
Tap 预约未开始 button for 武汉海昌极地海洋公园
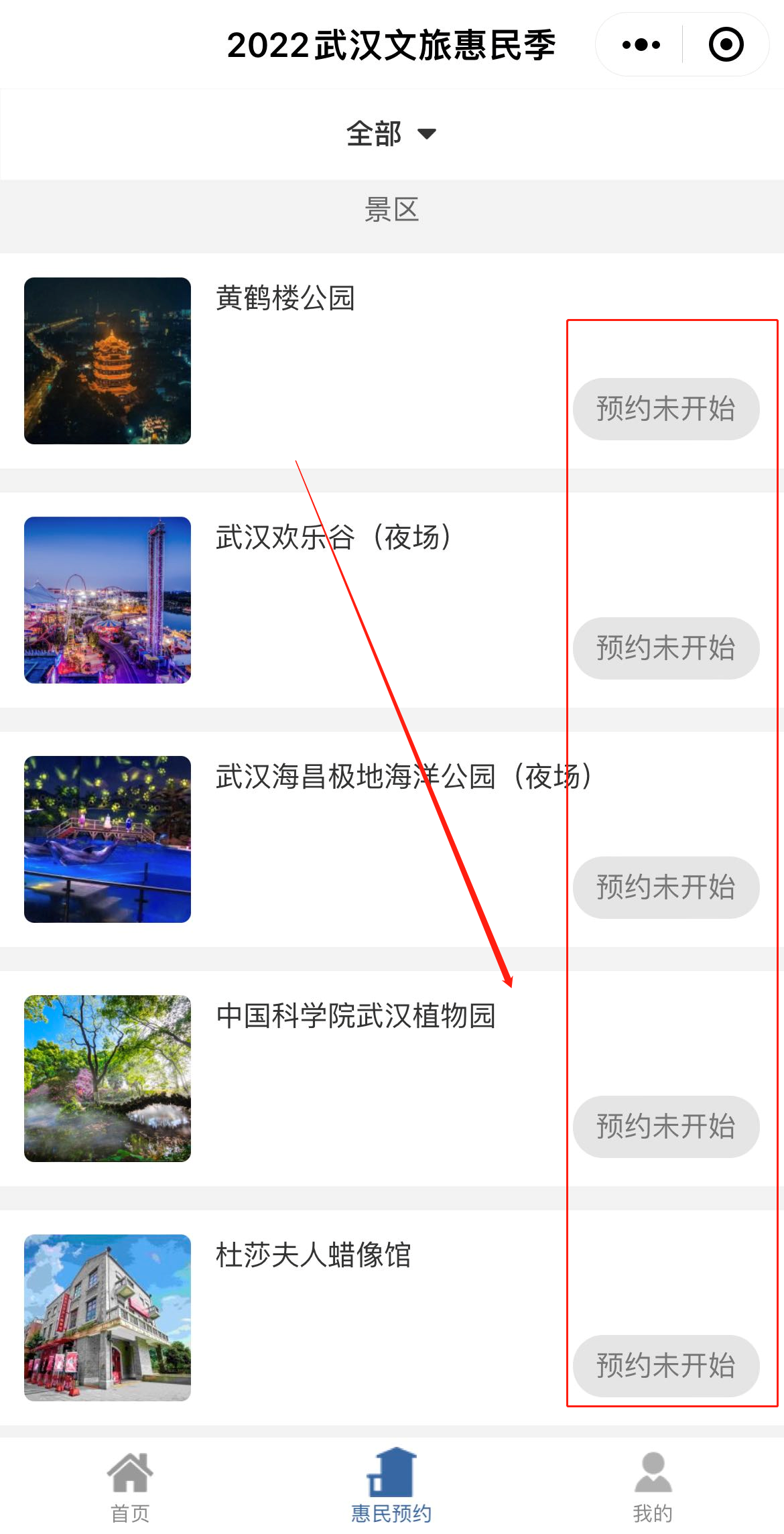[665, 887]
